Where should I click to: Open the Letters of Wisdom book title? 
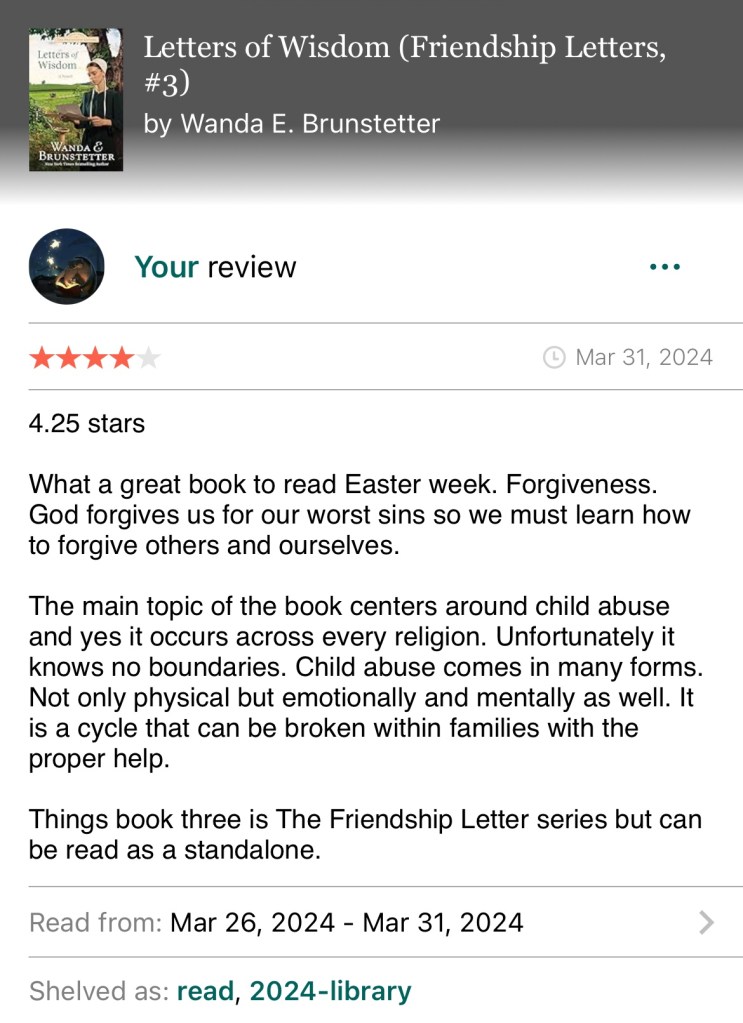(x=404, y=64)
